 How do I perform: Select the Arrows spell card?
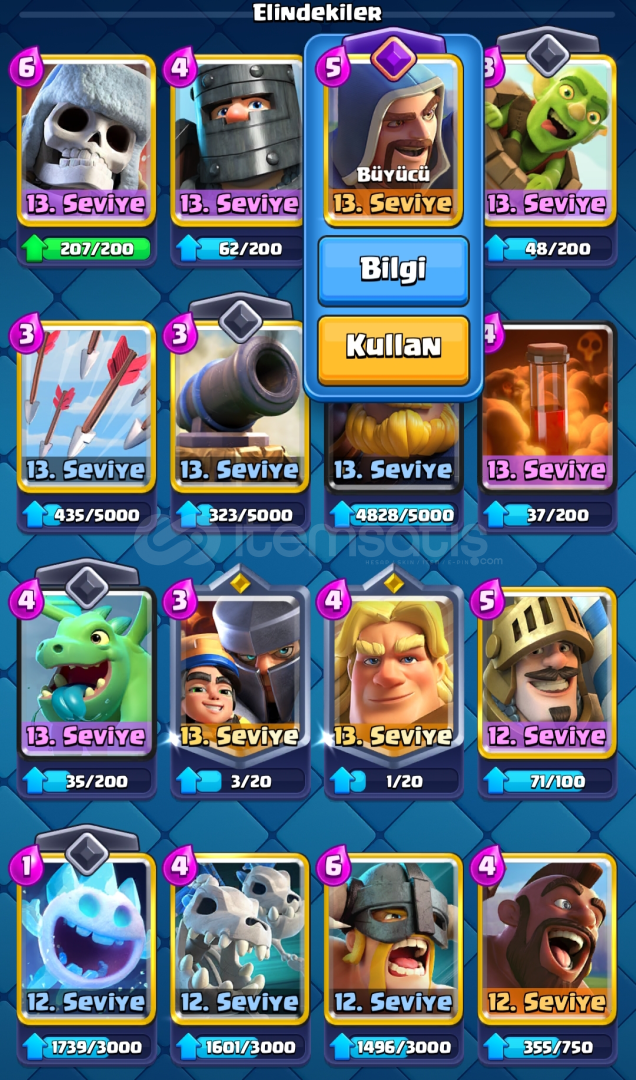coord(86,405)
